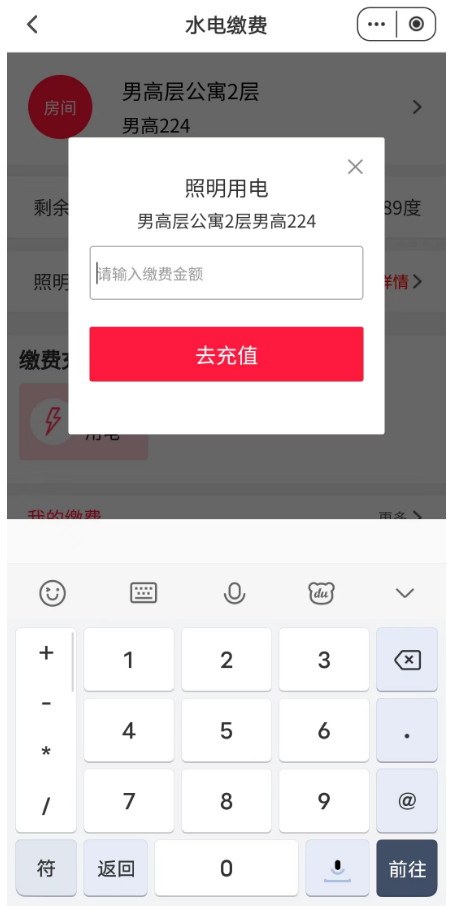
Task: Type digit 0 on the keypad
Action: pos(226,868)
